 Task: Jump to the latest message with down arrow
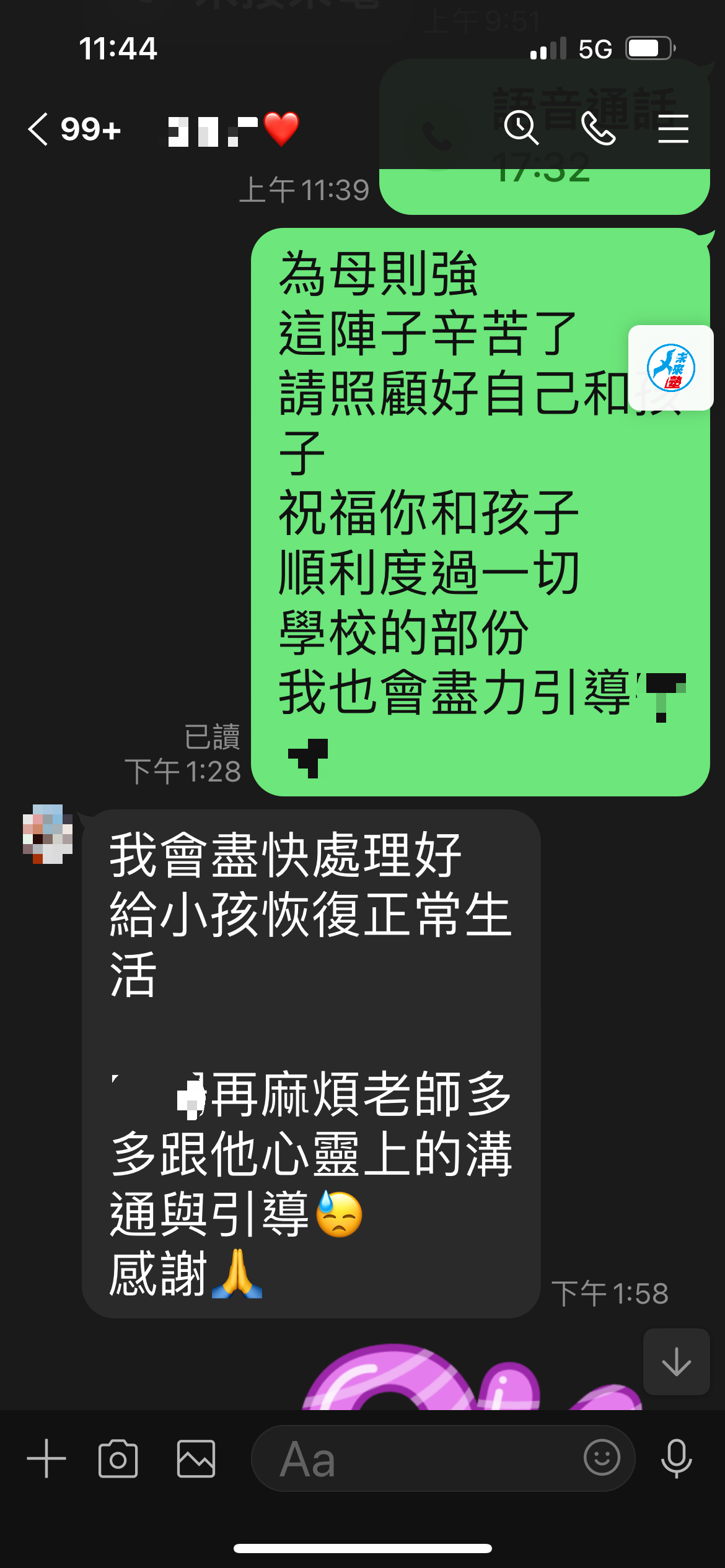click(x=676, y=1362)
